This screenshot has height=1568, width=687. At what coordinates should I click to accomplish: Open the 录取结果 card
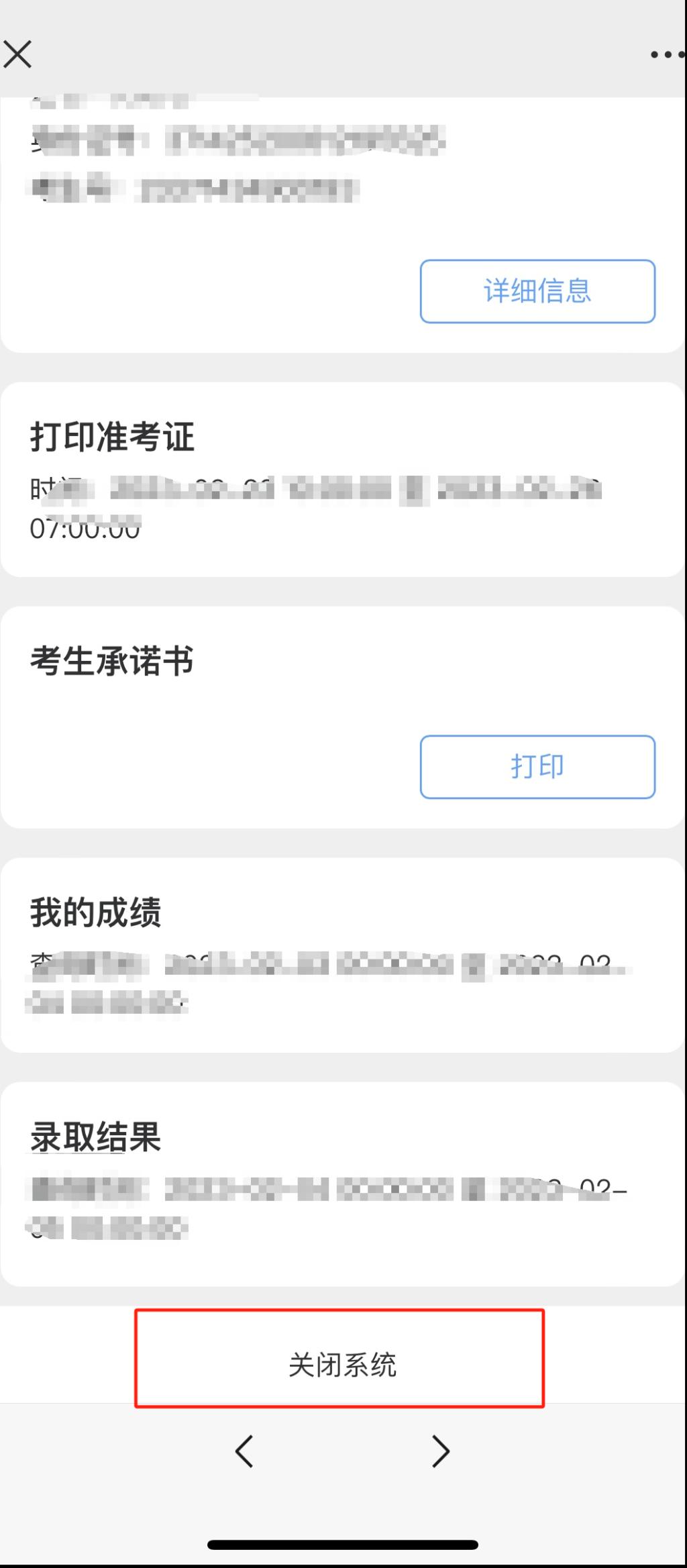[342, 1182]
